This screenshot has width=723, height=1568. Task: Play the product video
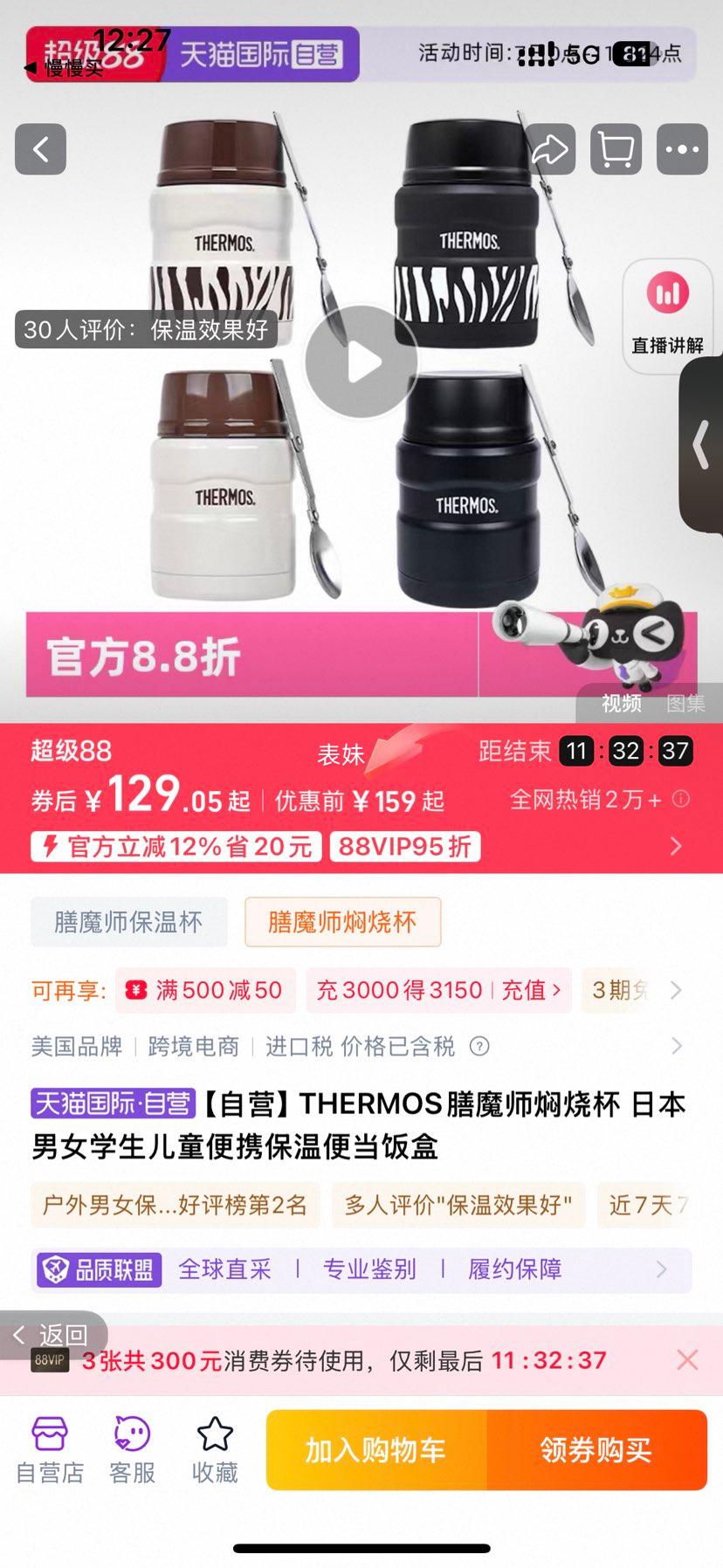point(361,361)
